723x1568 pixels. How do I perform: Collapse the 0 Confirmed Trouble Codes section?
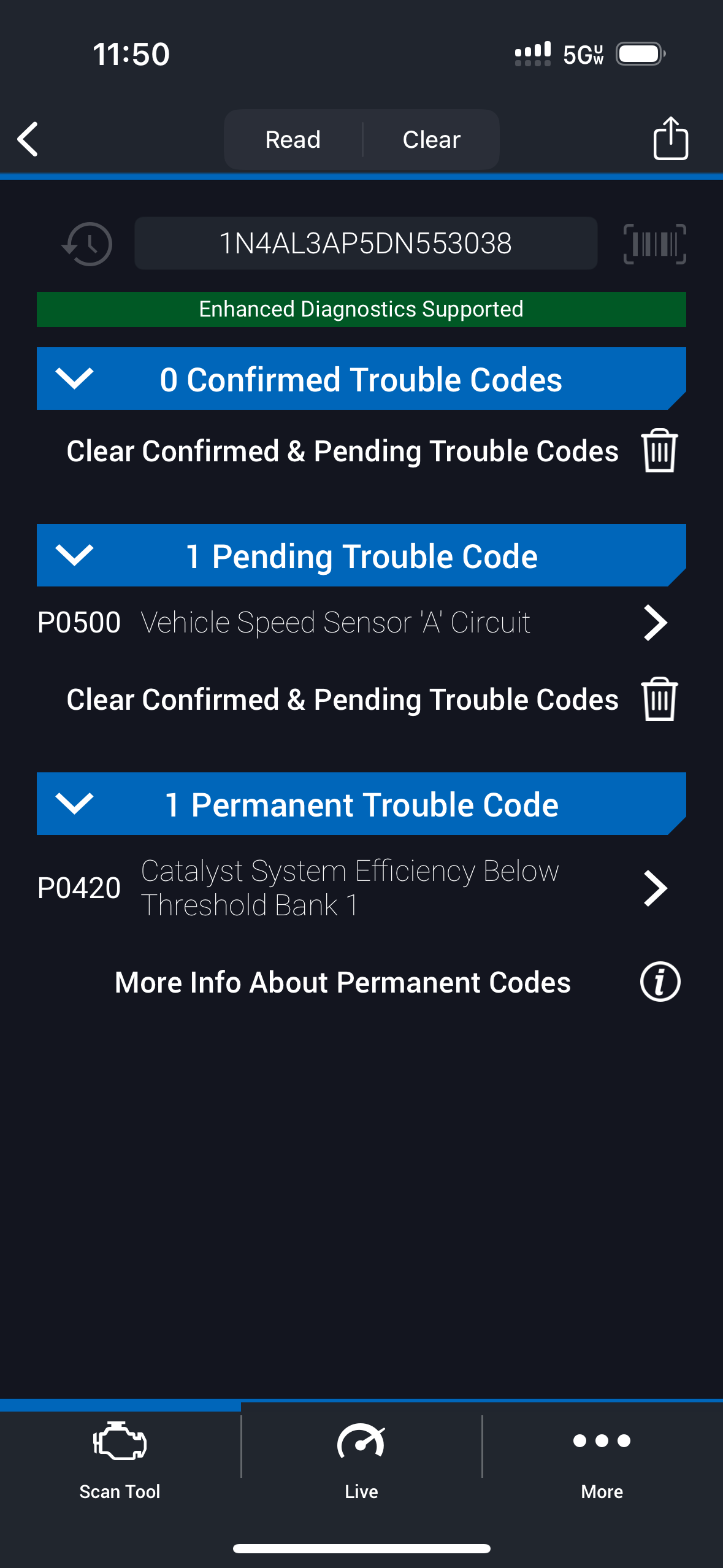click(x=74, y=379)
